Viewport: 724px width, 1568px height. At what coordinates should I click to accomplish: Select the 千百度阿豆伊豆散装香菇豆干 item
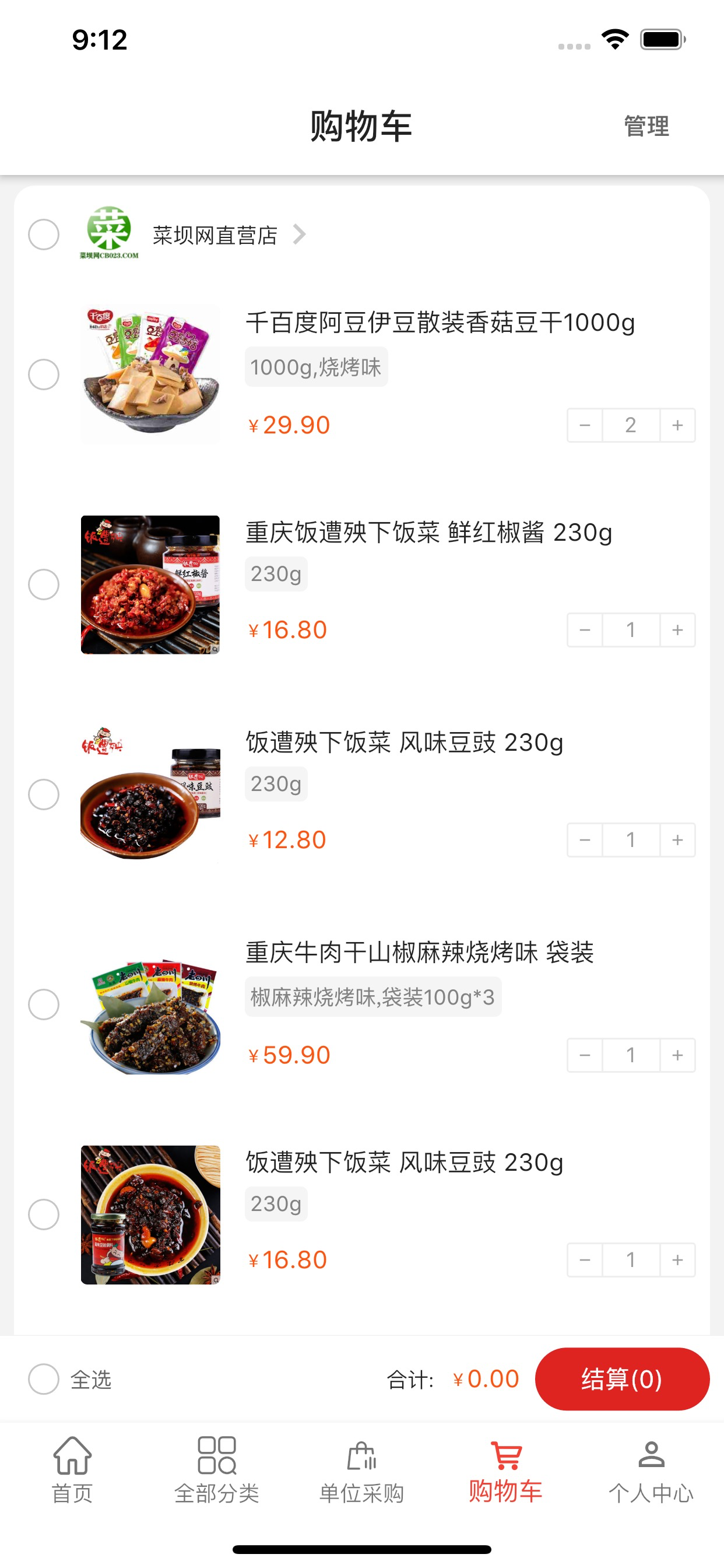[44, 374]
